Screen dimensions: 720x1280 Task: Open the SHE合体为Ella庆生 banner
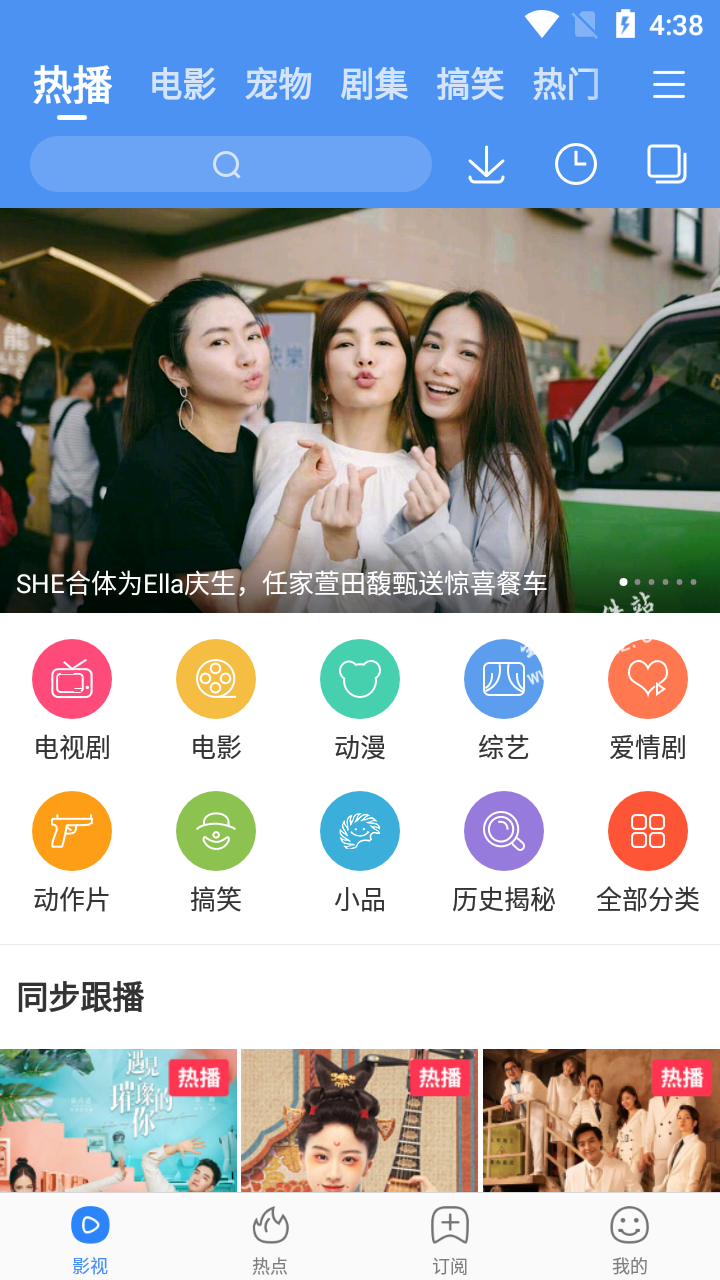click(x=360, y=410)
